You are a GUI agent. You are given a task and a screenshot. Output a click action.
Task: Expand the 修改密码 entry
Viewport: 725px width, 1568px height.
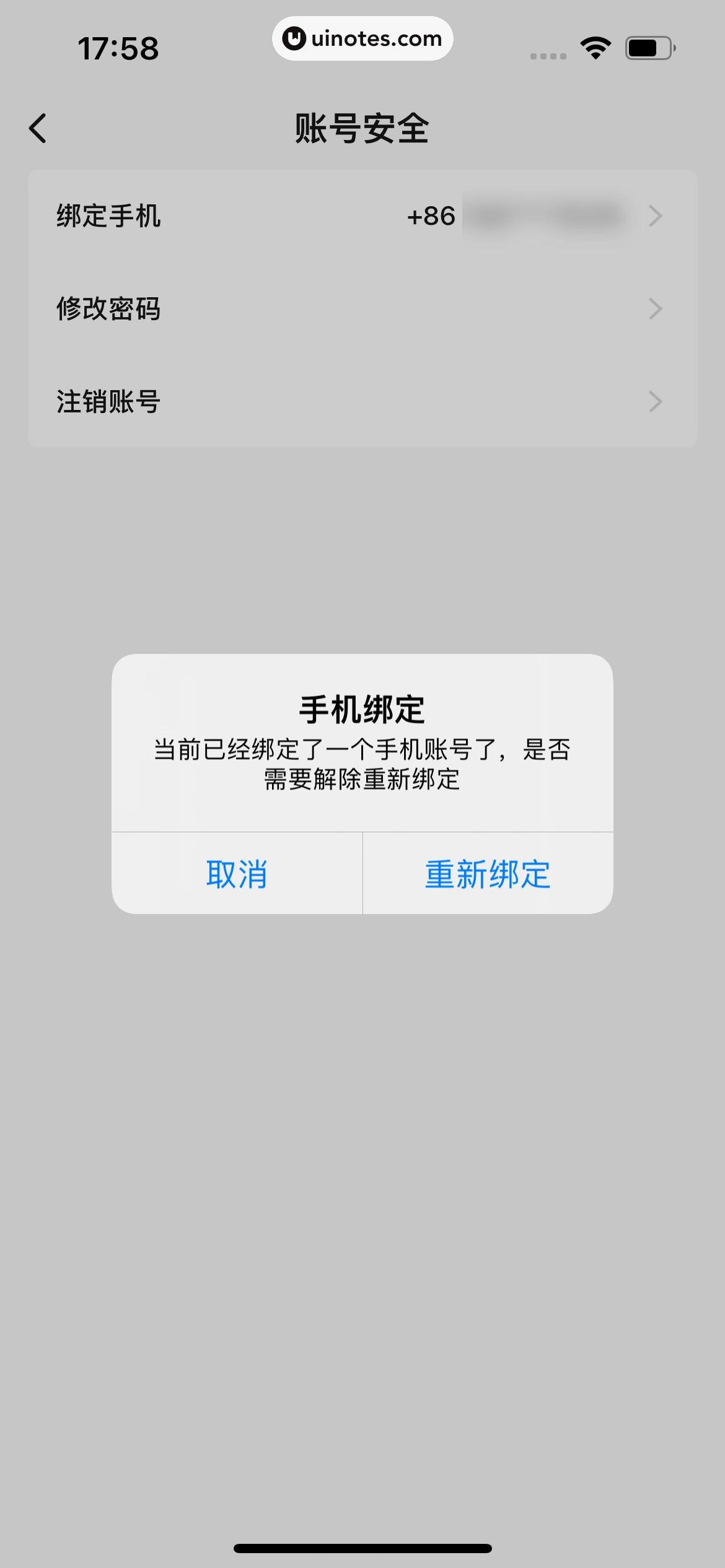(x=362, y=310)
